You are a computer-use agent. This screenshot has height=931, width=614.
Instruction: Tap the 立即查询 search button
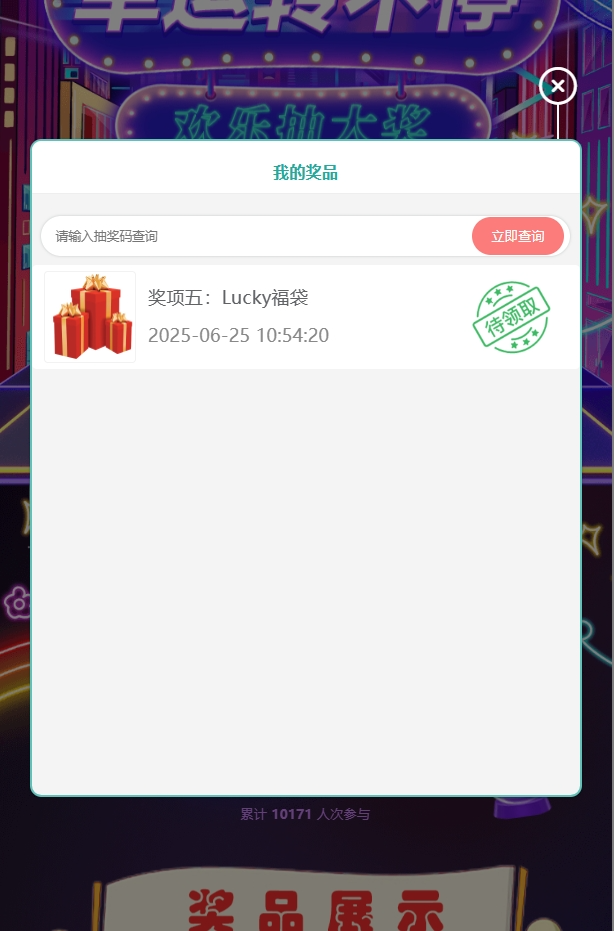517,236
